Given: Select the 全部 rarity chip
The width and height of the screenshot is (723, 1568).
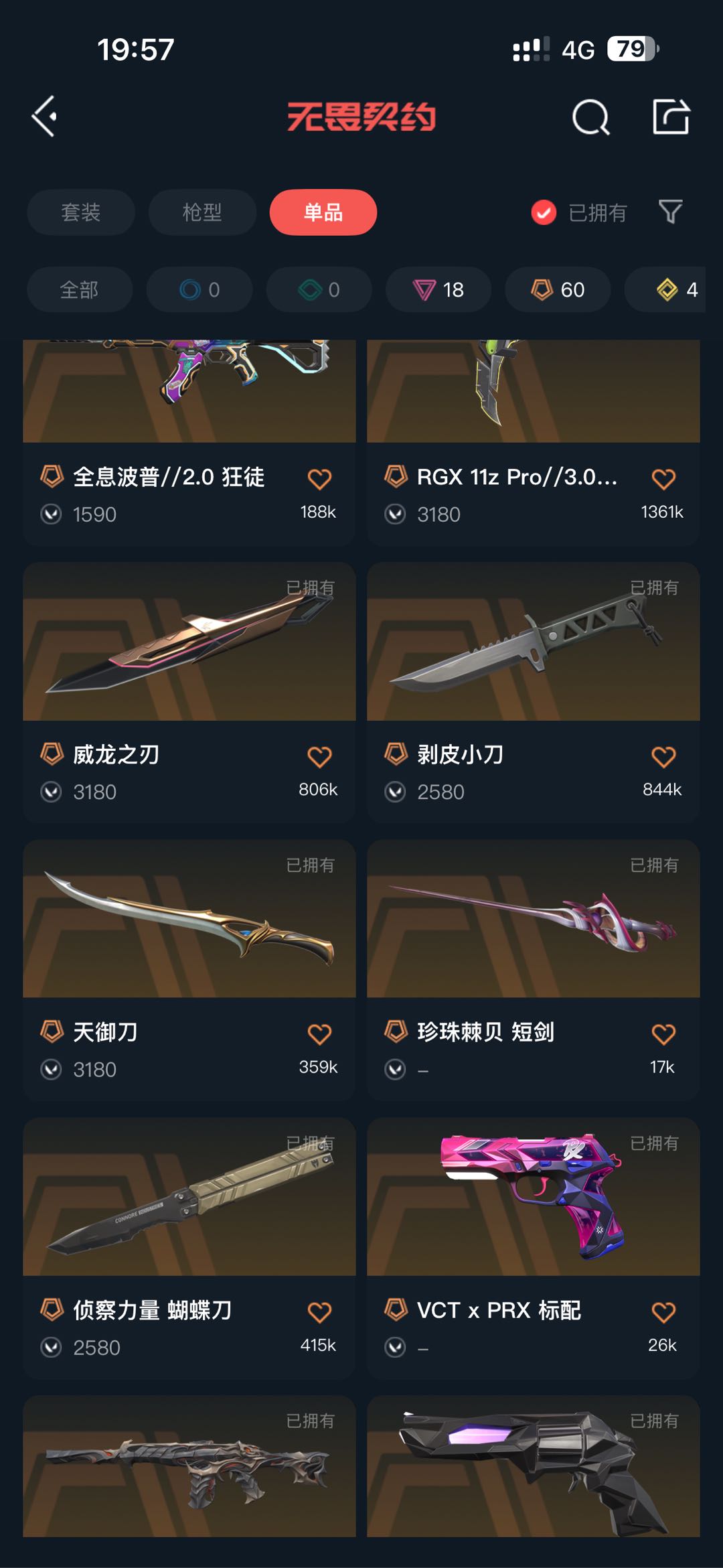Looking at the screenshot, I should pos(80,289).
